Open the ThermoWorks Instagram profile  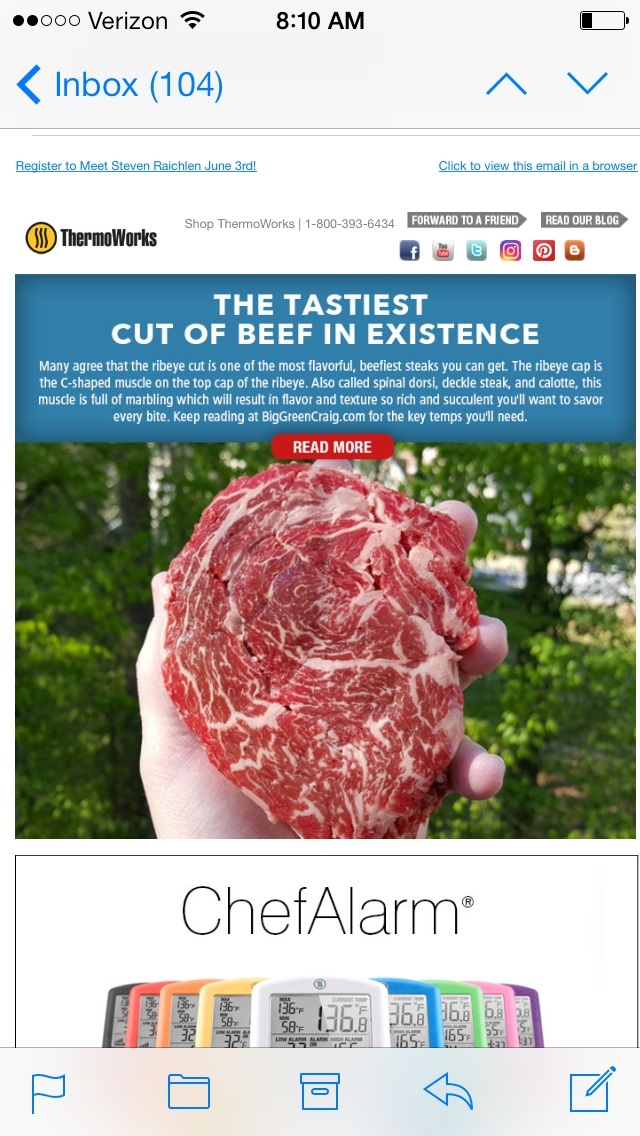[x=510, y=251]
